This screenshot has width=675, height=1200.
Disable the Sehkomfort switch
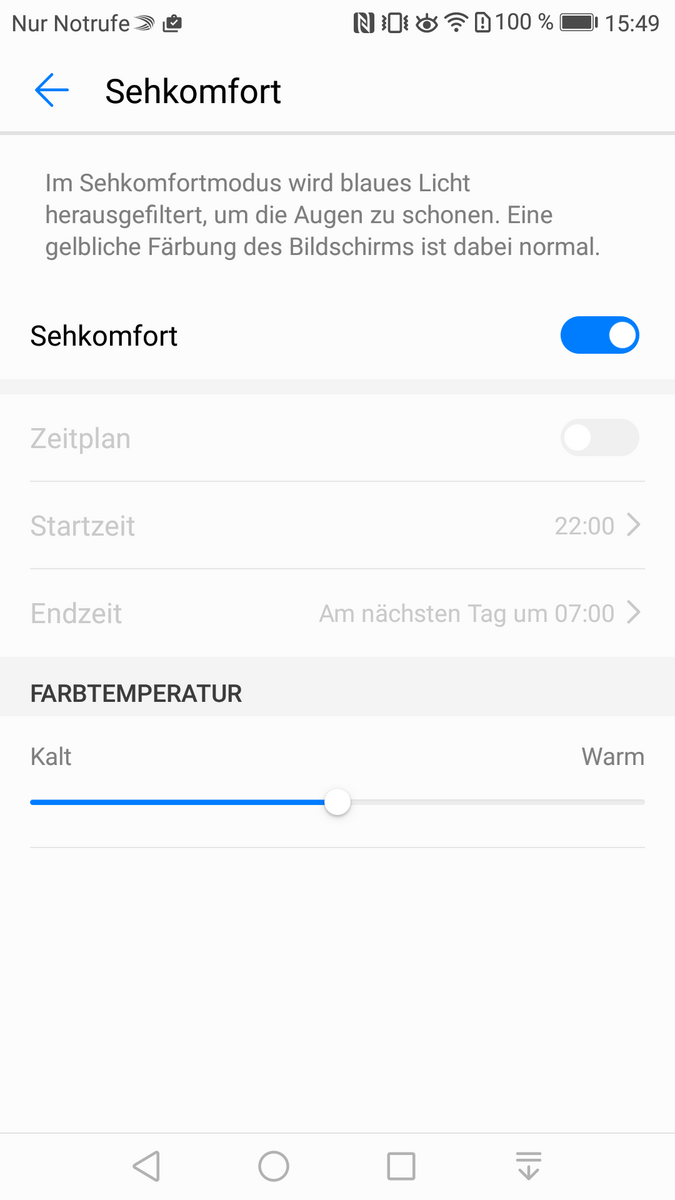pos(599,335)
